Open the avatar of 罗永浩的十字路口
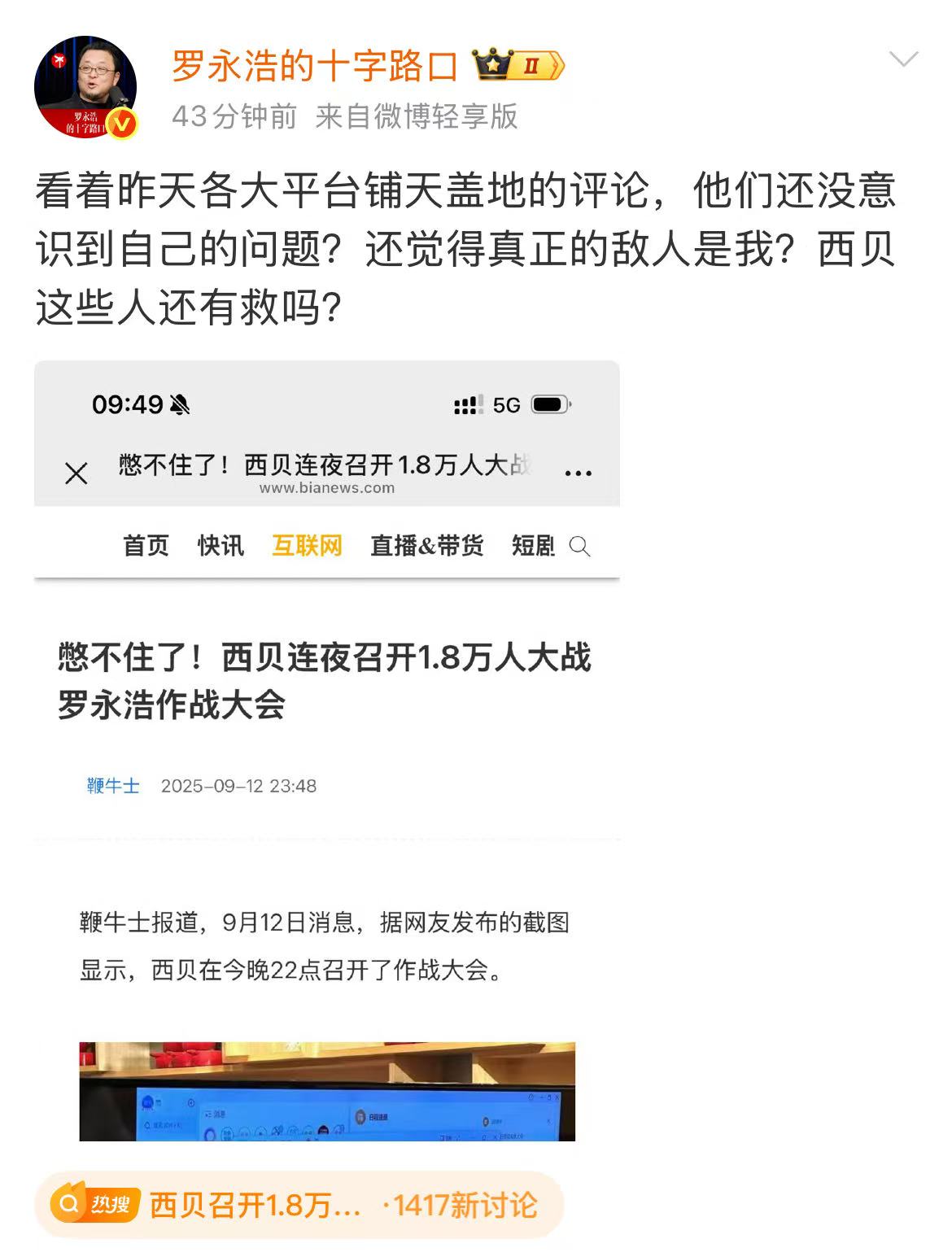This screenshot has height=1252, width=952. pos(85,86)
